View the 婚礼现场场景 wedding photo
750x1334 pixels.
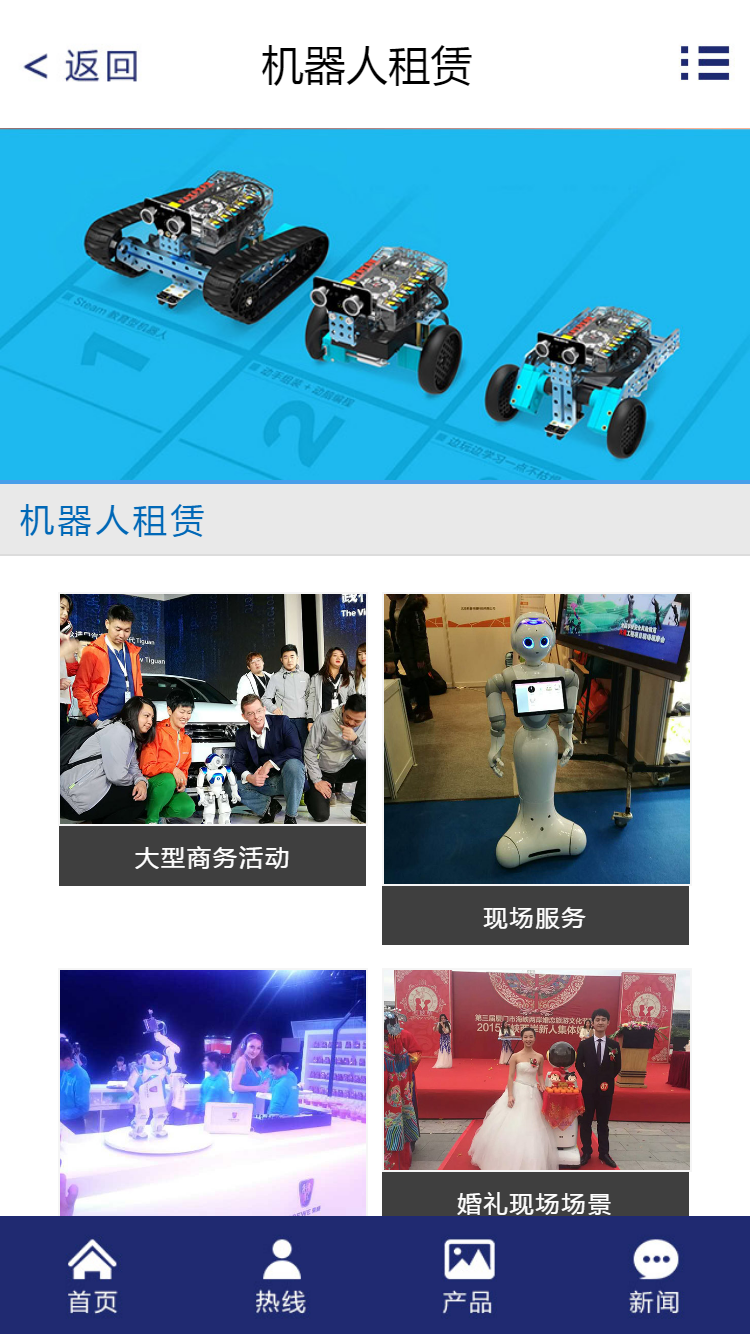pos(536,1070)
